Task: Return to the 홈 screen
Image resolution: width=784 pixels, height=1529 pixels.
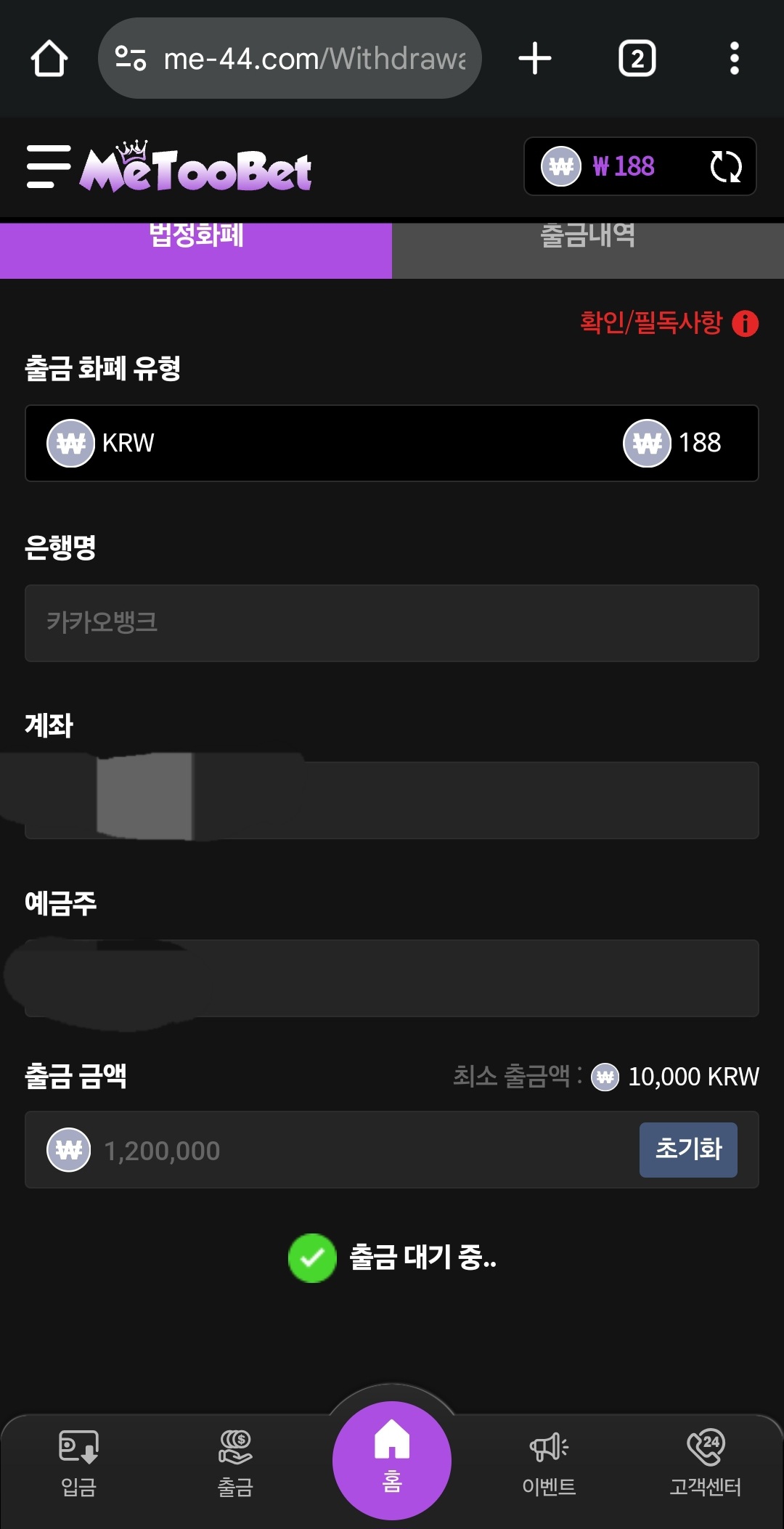Action: click(392, 1459)
